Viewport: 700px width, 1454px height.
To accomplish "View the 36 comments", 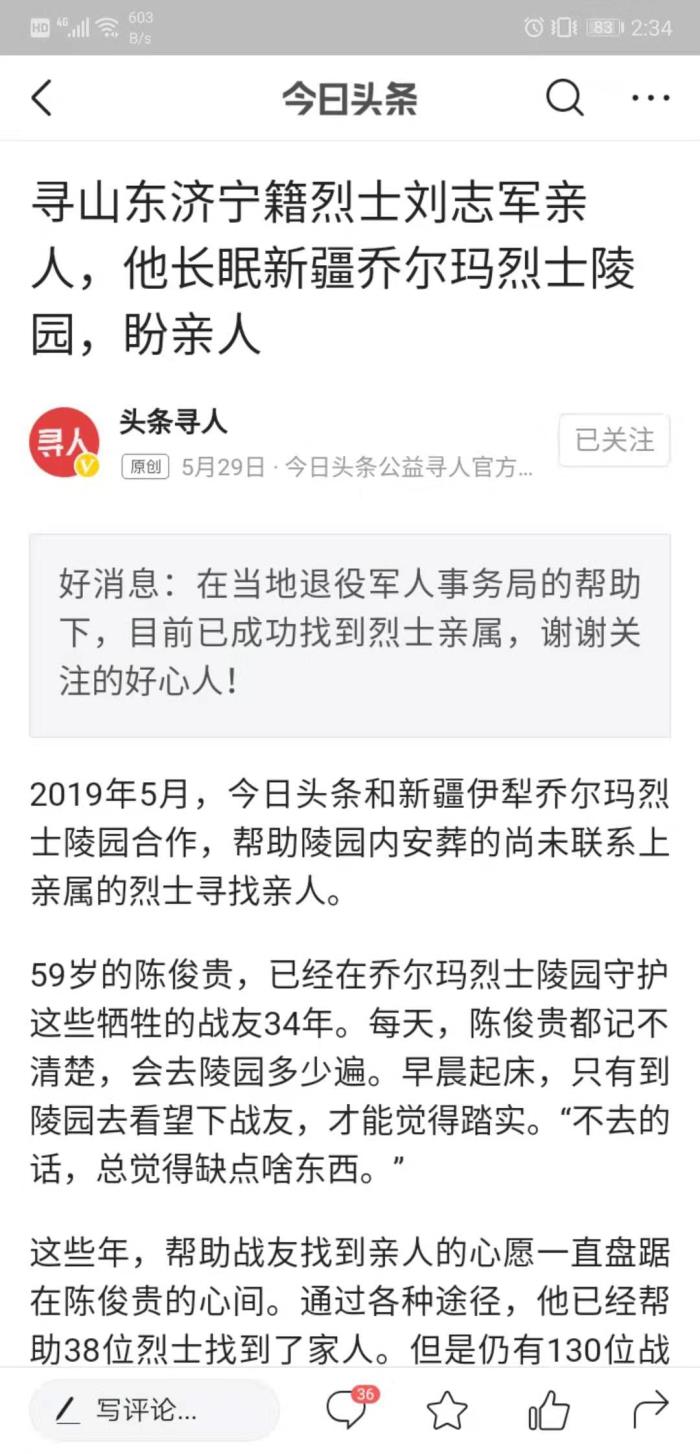I will [x=348, y=1410].
